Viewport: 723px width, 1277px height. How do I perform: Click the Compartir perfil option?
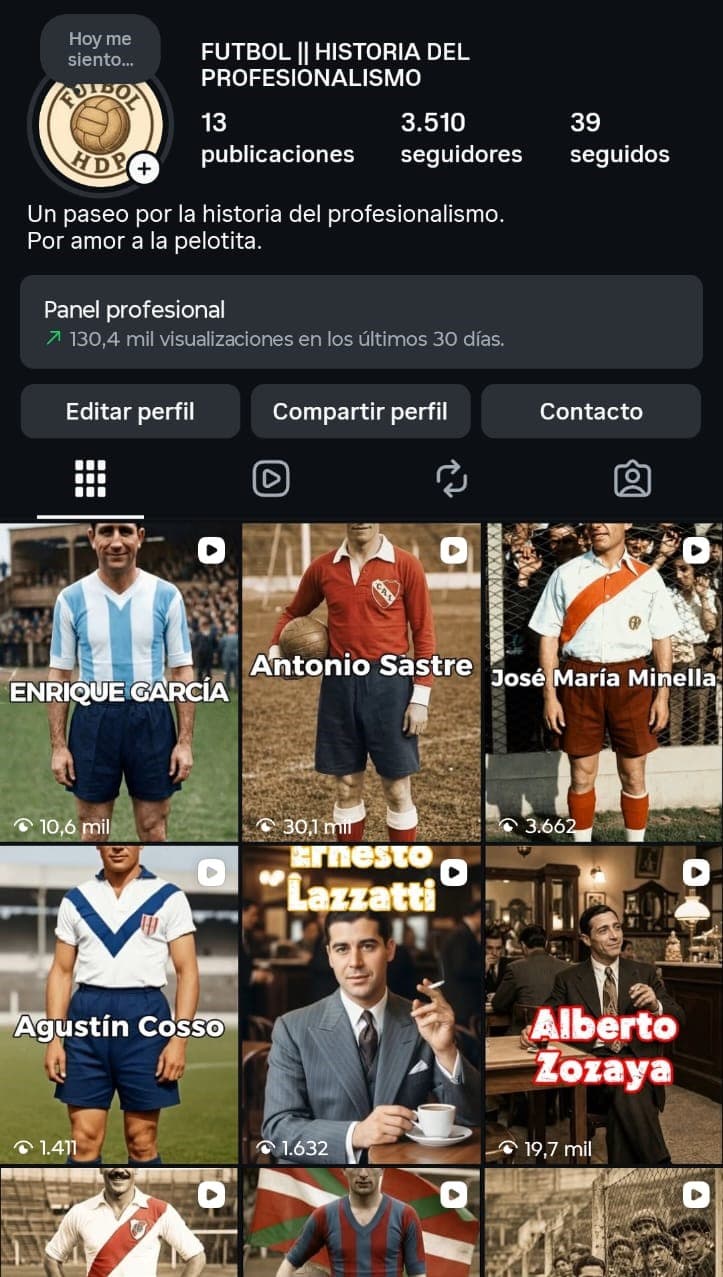coord(361,410)
